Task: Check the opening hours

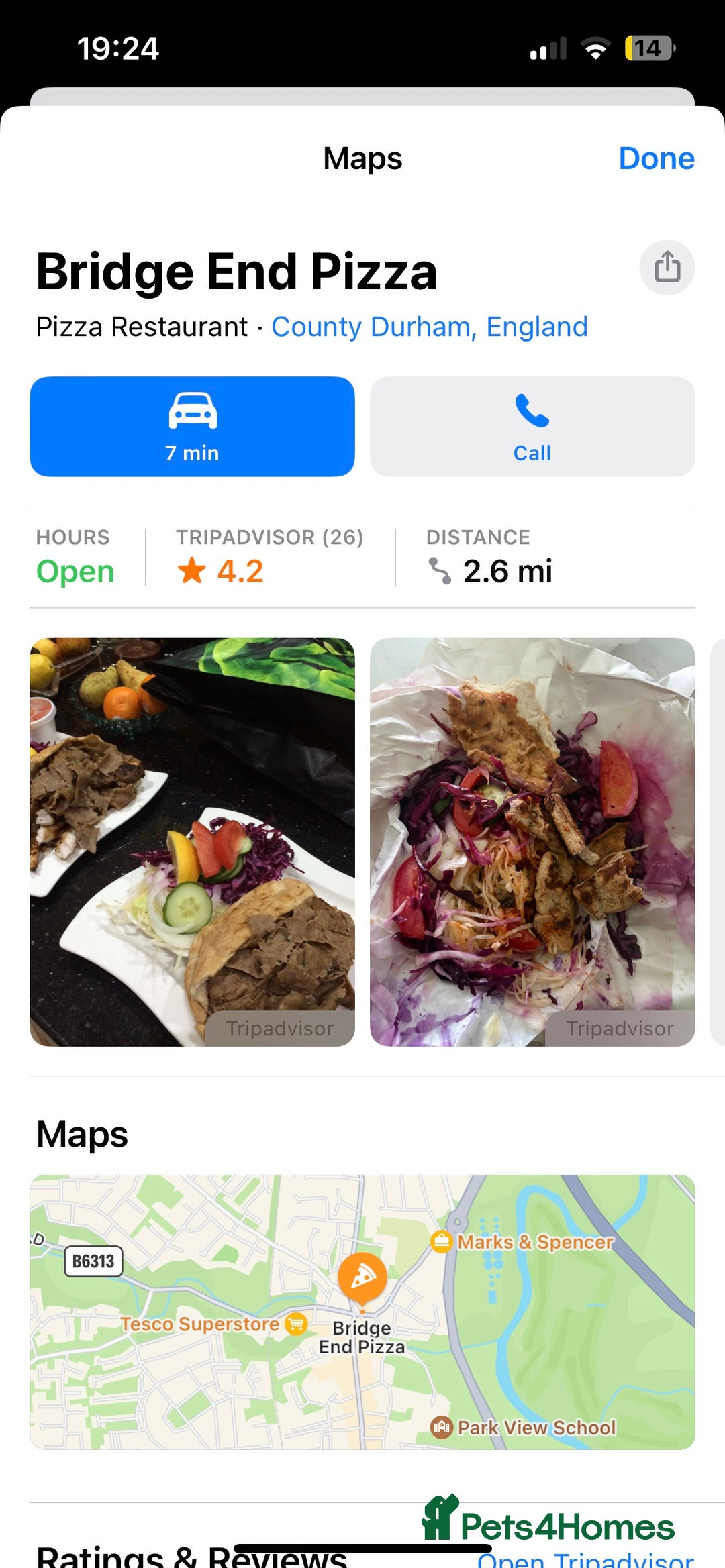Action: (x=75, y=557)
